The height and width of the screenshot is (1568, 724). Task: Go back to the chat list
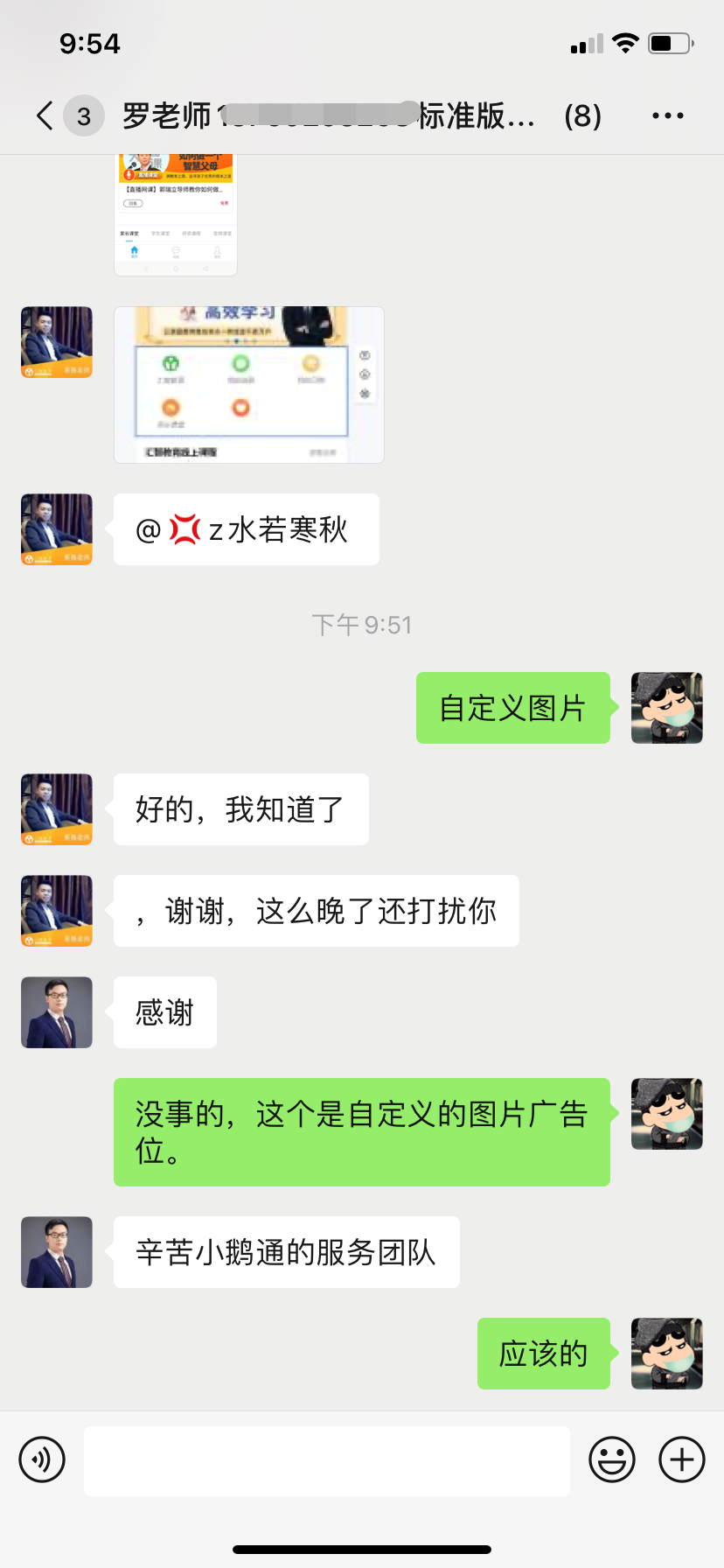click(45, 115)
